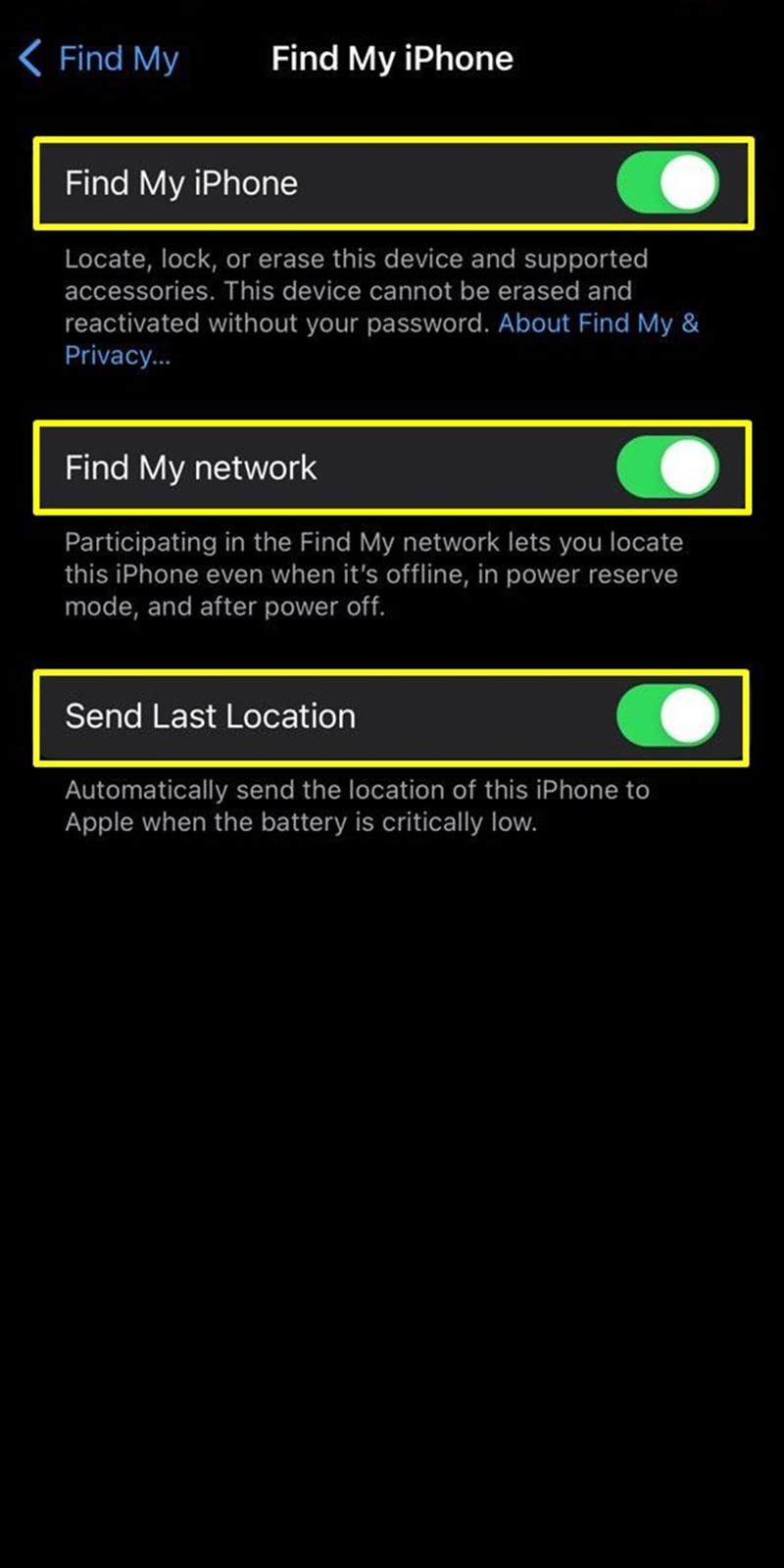
Task: Switch off offline finding via Find My network
Action: click(666, 467)
